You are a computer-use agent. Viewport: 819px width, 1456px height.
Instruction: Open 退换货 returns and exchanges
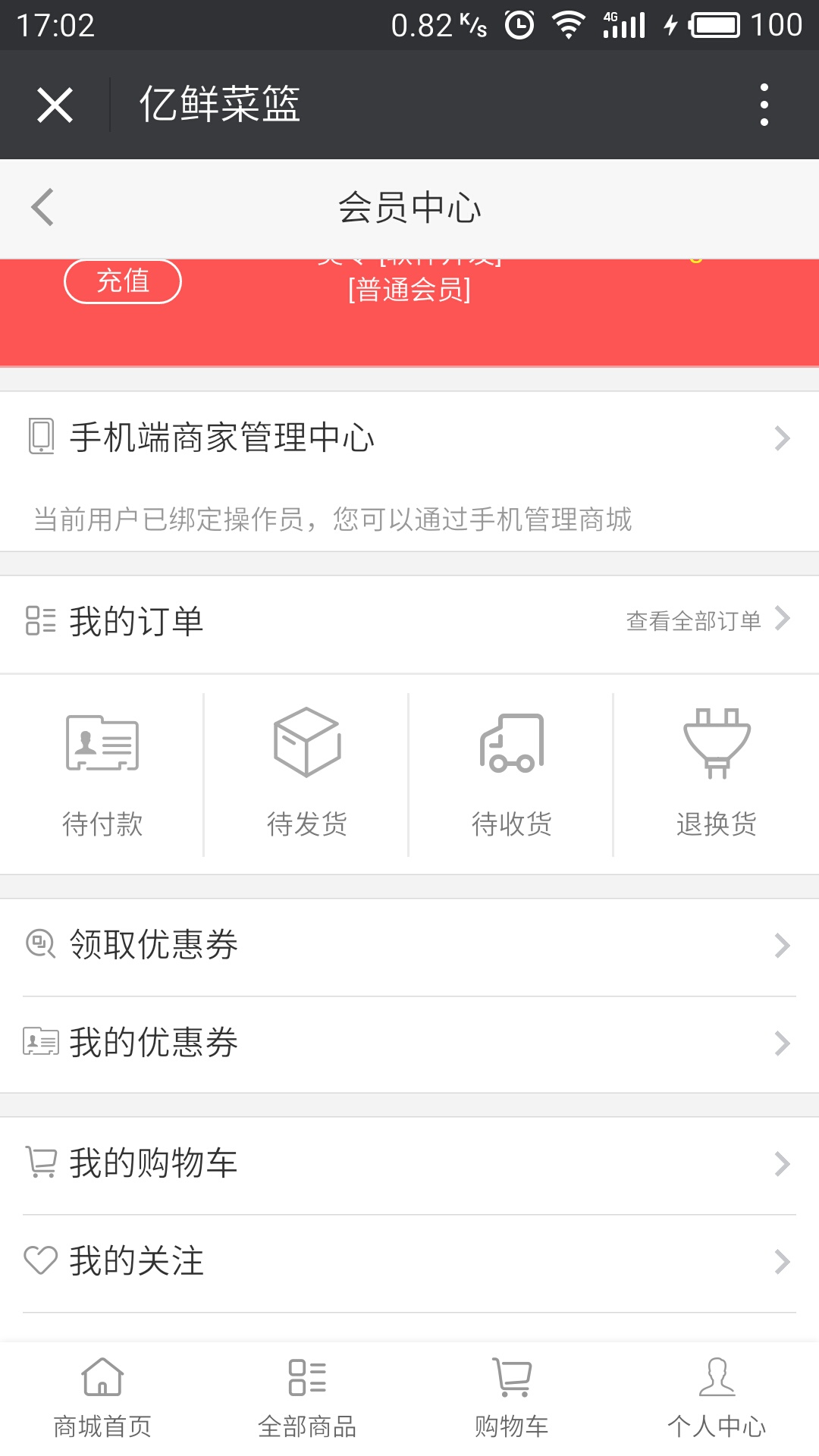click(717, 775)
